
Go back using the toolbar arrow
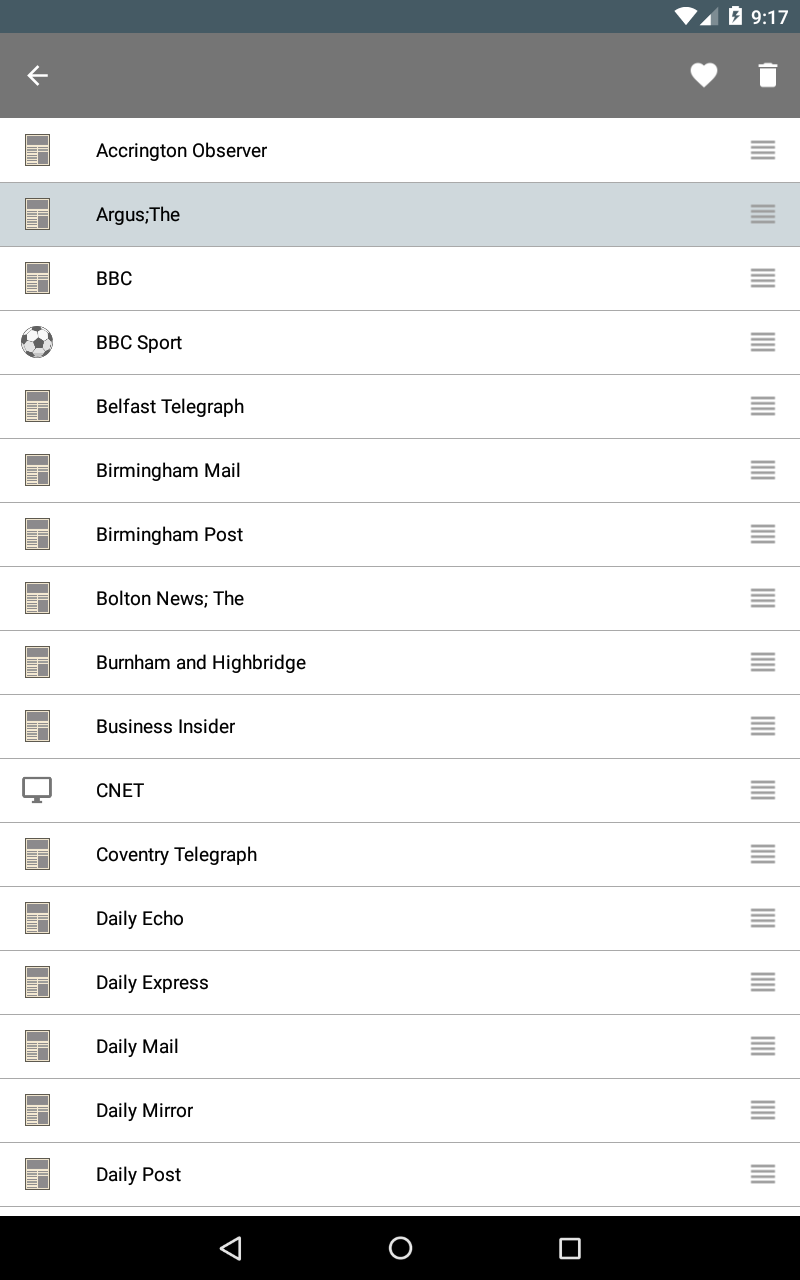[x=37, y=75]
